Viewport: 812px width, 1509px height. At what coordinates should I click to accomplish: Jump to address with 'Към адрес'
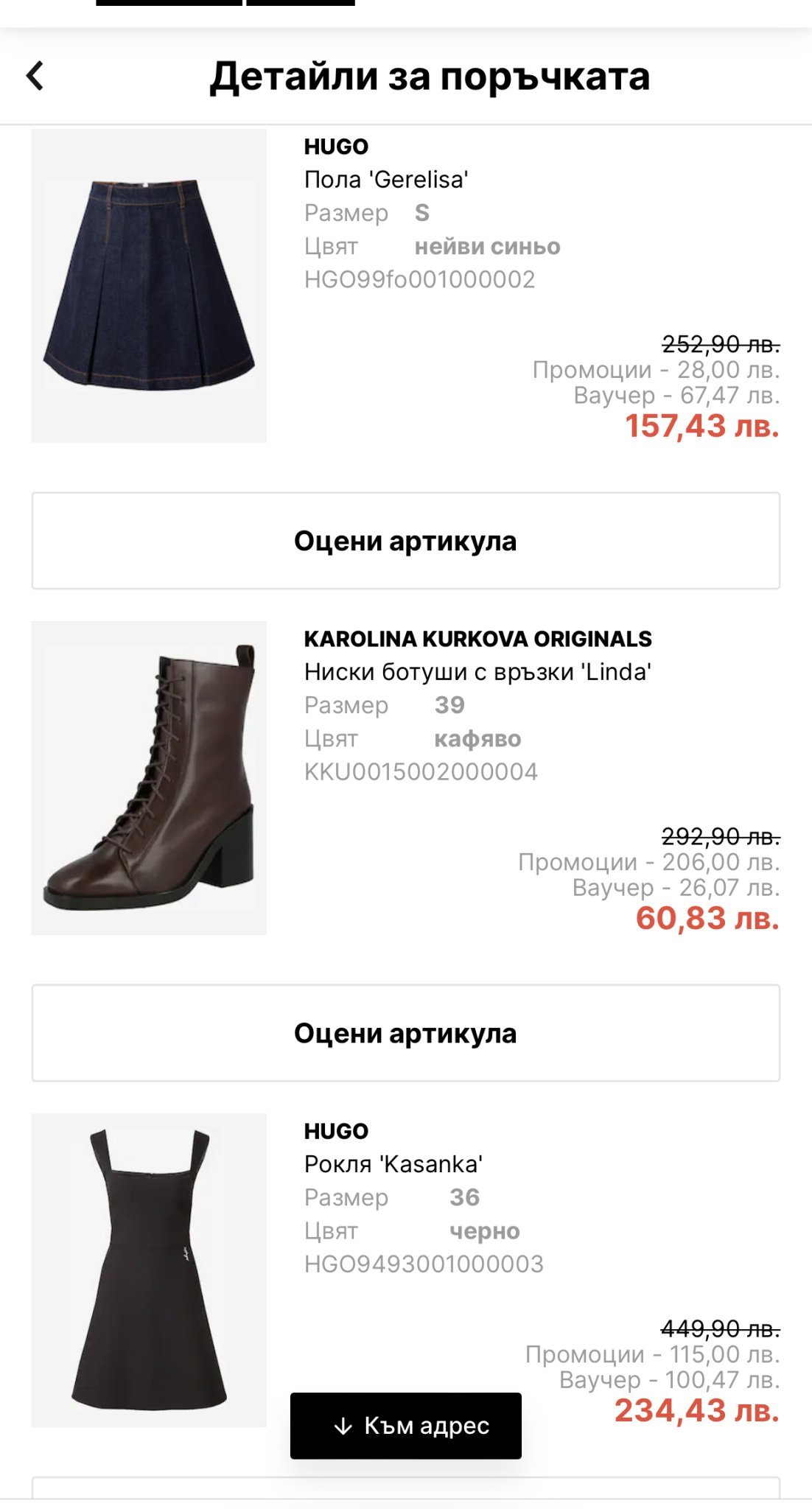pos(405,1426)
